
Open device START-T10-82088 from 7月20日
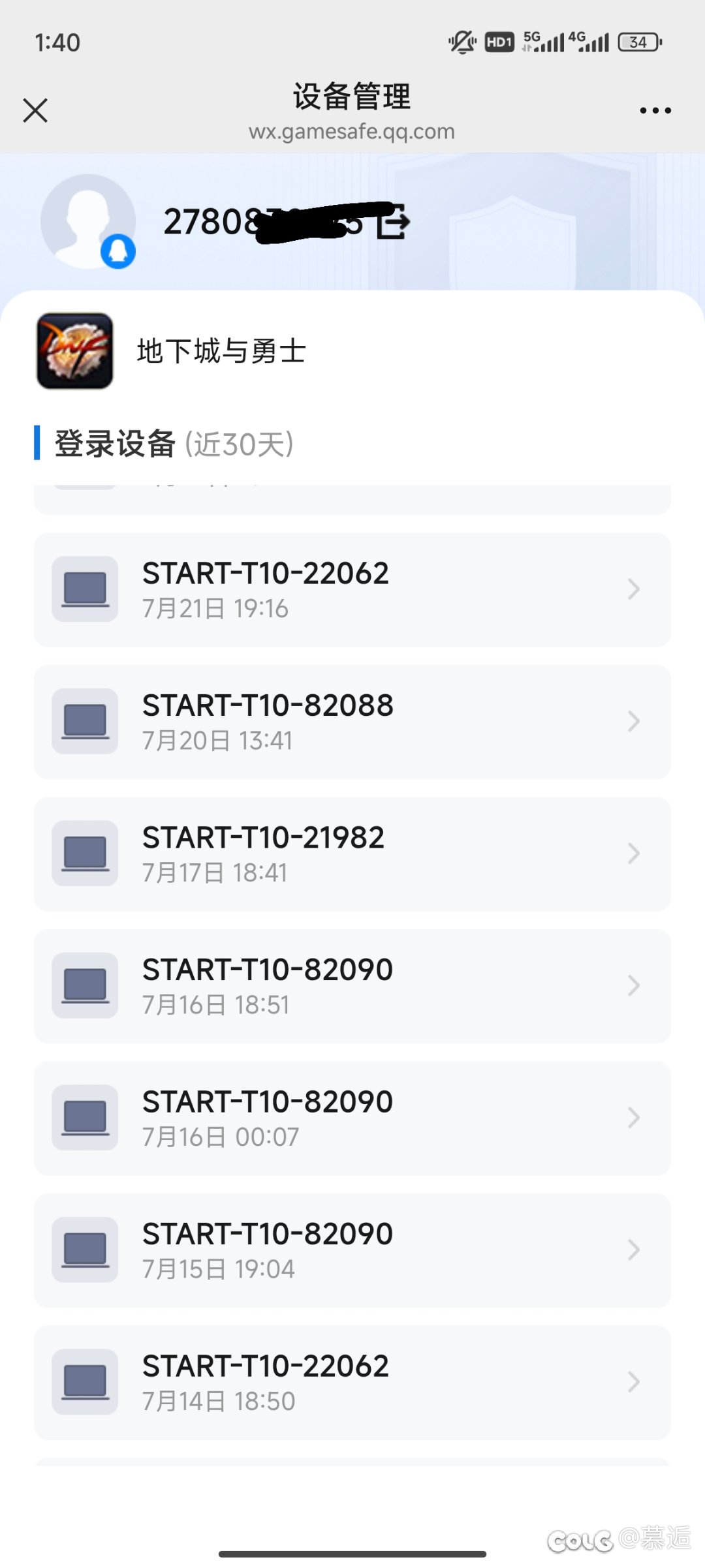tap(352, 722)
